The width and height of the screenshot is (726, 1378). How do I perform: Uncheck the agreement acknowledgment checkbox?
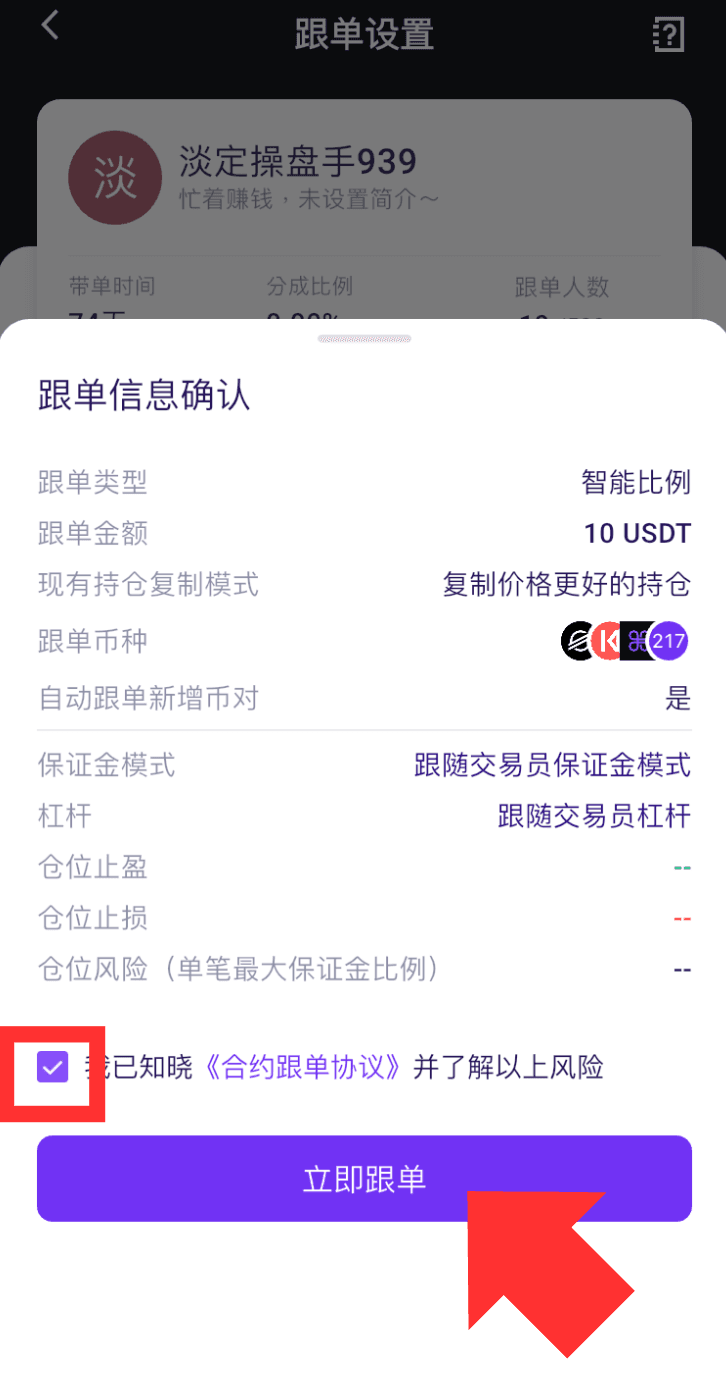(x=52, y=1067)
